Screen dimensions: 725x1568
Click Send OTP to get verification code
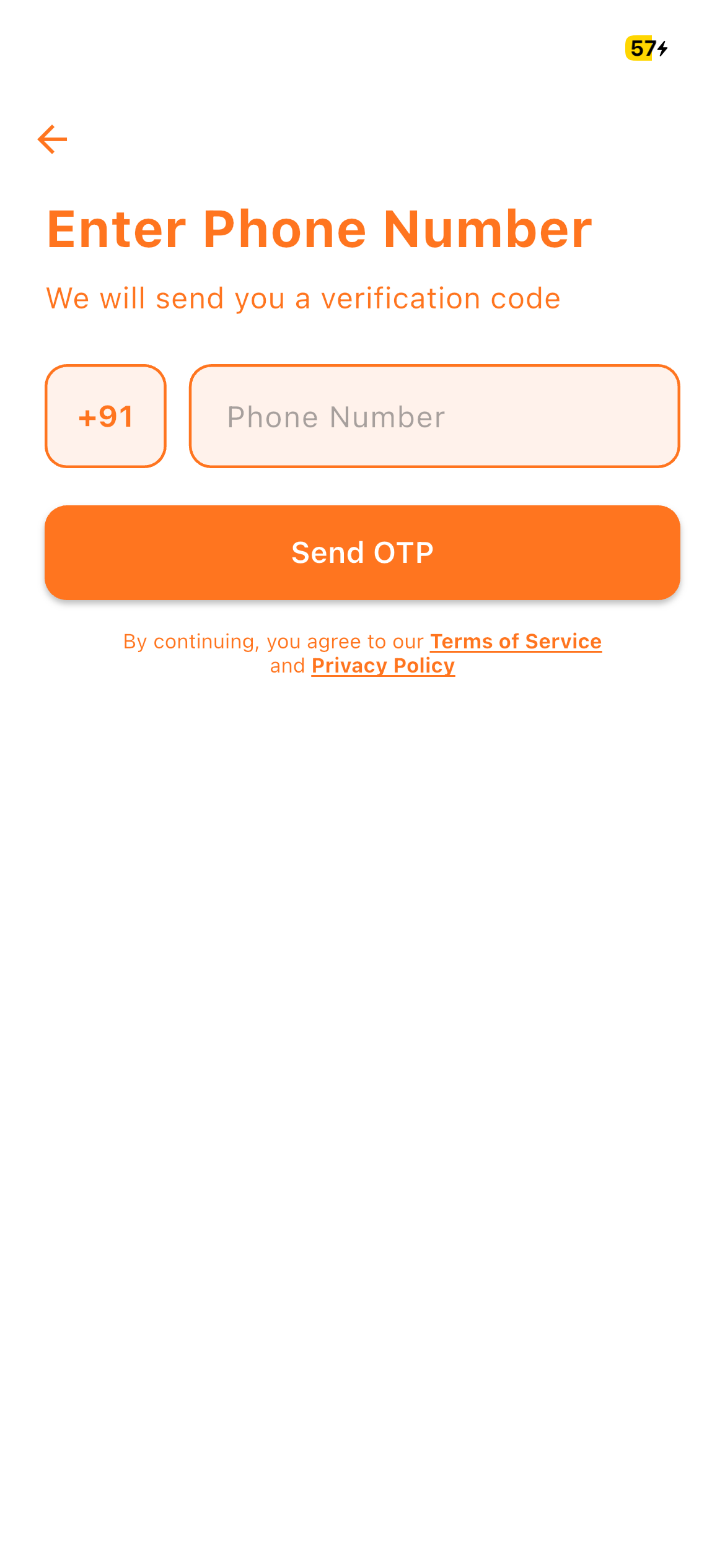click(362, 552)
